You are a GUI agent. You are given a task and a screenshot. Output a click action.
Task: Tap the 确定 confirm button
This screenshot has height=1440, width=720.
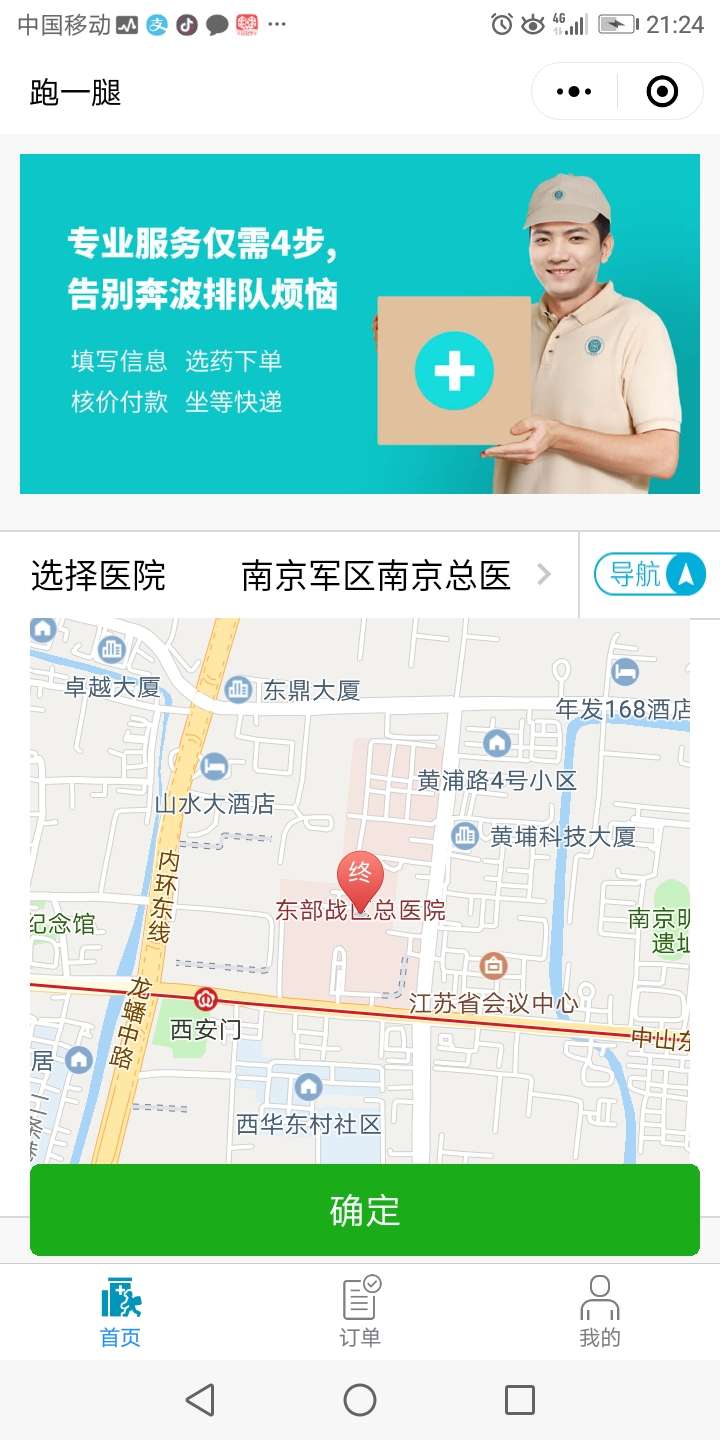coord(360,1210)
